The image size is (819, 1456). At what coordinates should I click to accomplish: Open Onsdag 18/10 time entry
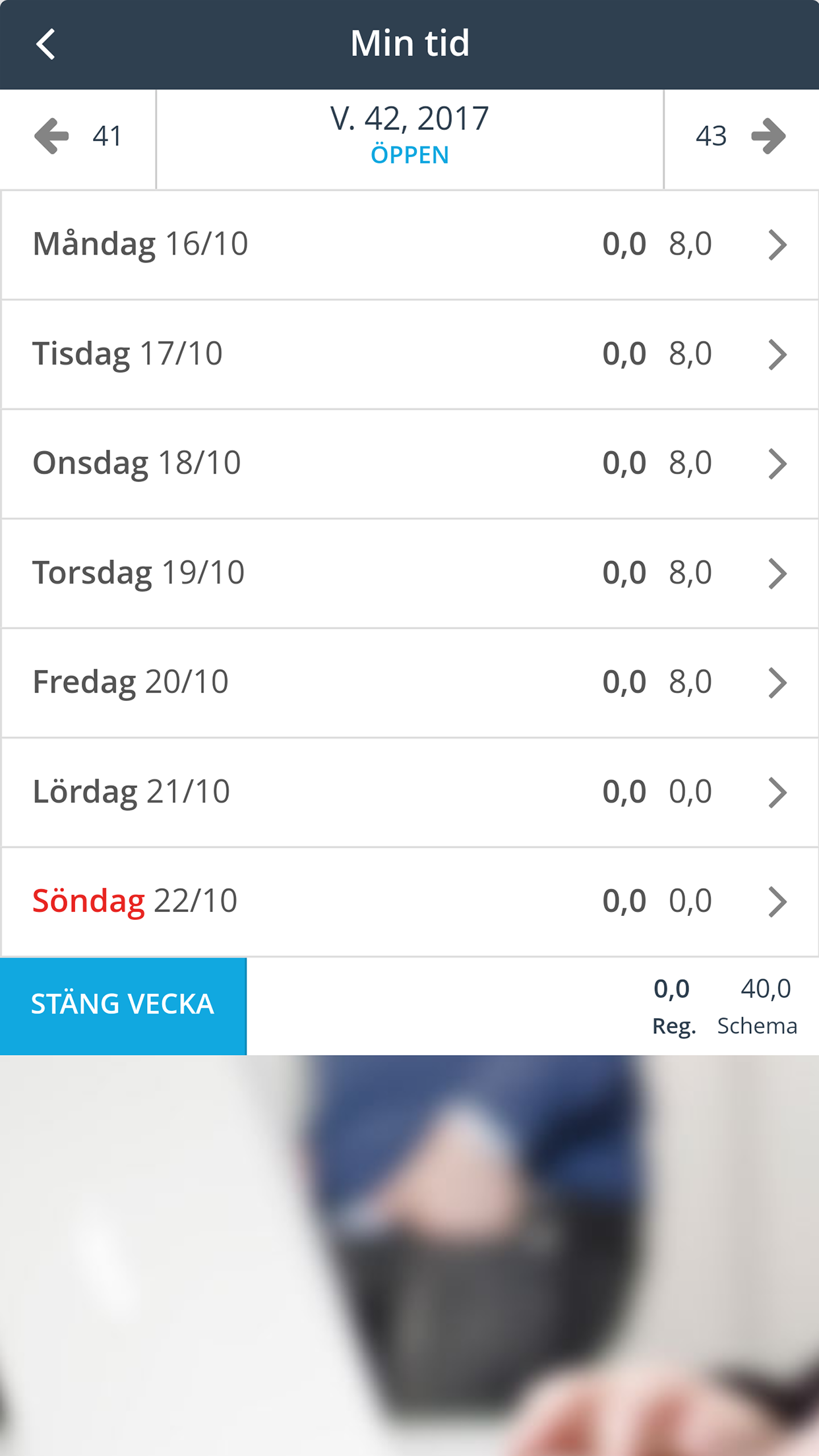pos(409,464)
